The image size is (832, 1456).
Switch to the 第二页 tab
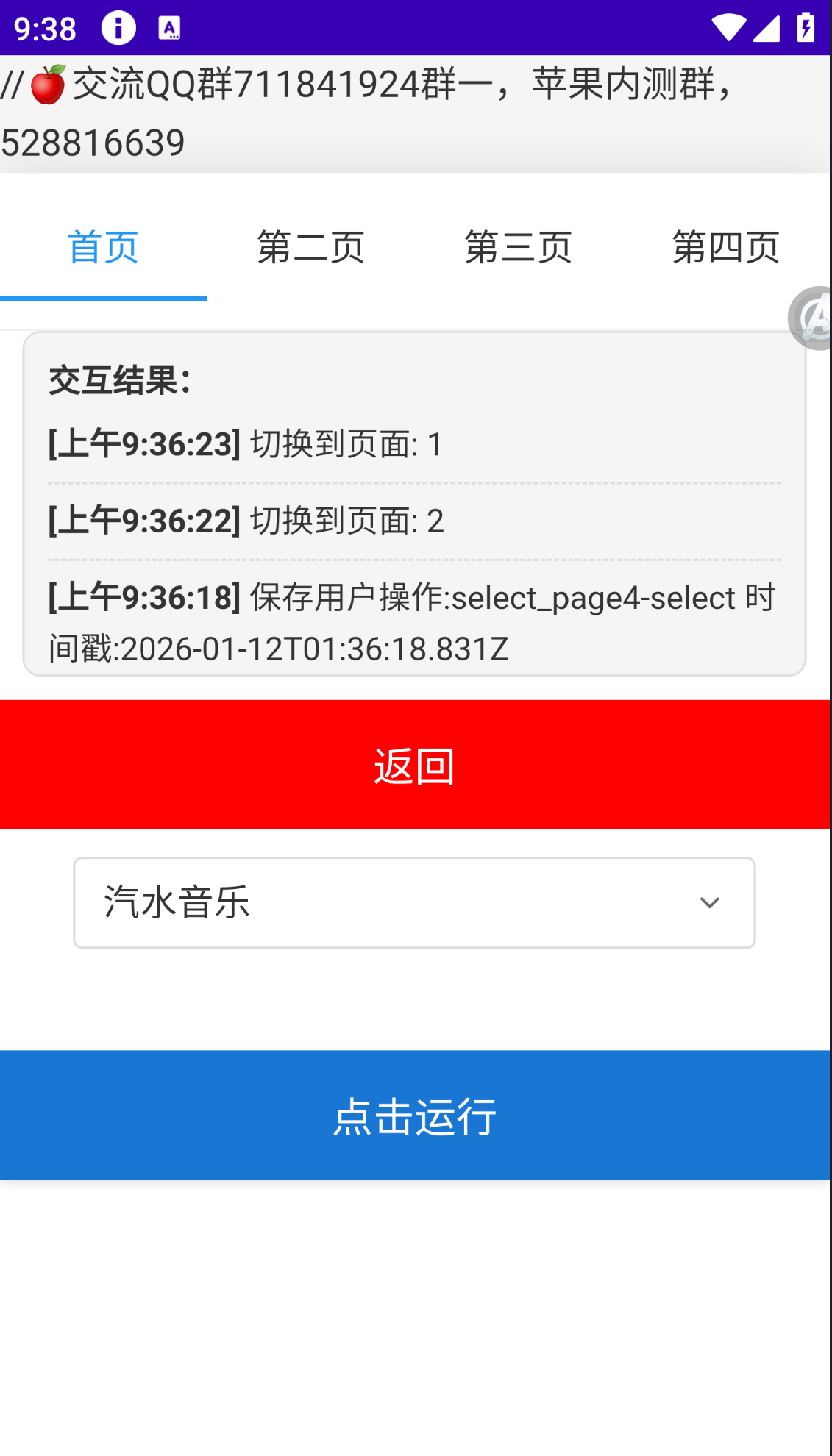pos(310,247)
